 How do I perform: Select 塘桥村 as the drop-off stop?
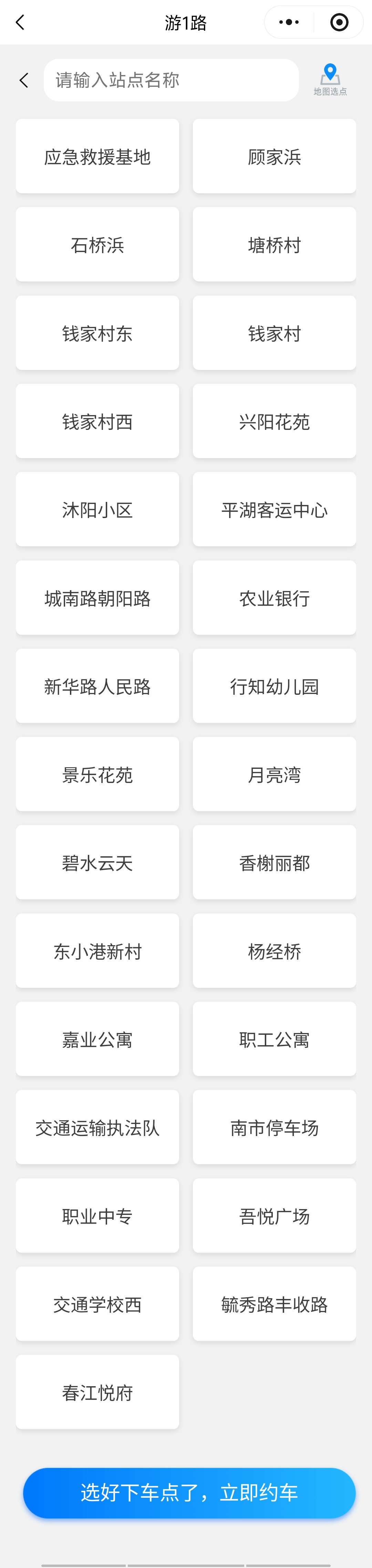coord(274,245)
